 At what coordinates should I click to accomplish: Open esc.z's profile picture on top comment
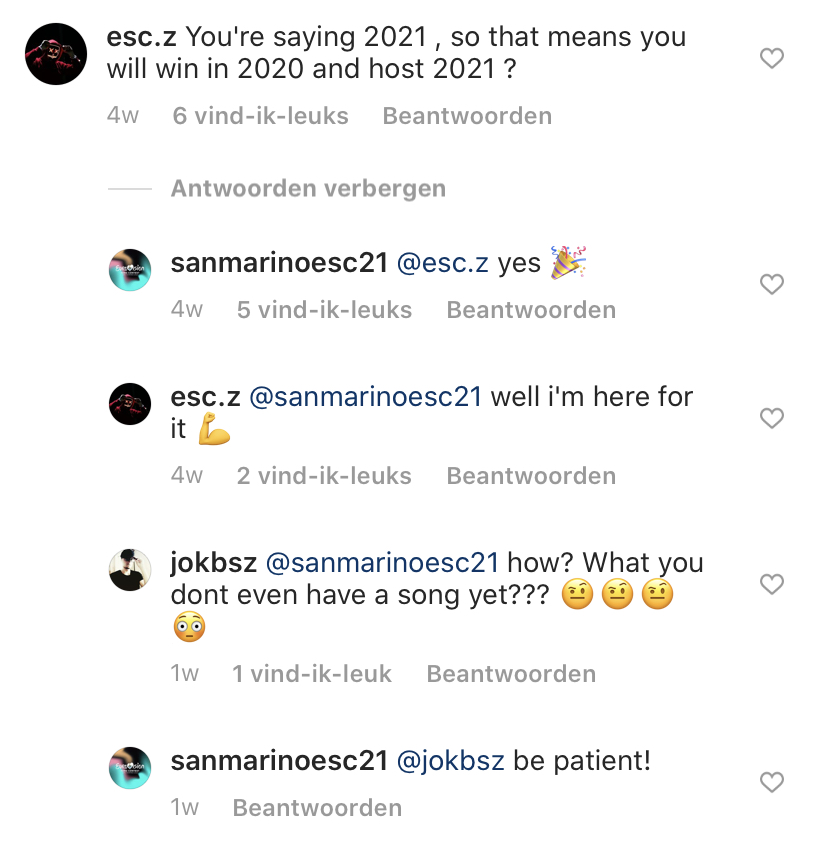point(54,54)
